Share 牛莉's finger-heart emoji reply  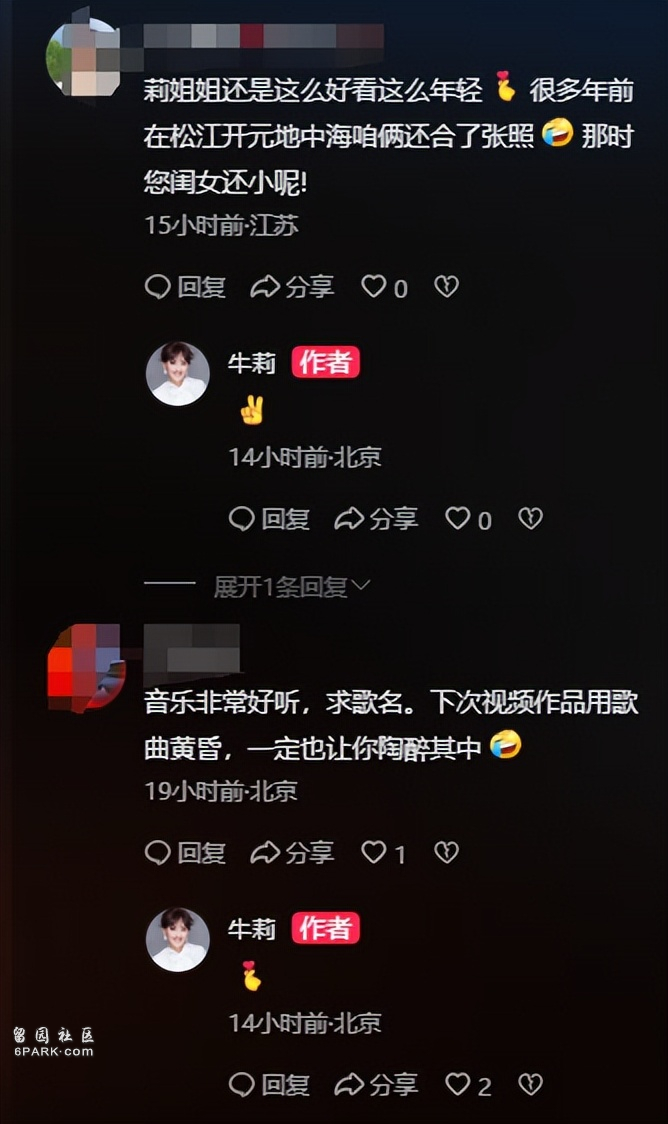pyautogui.click(x=376, y=1085)
